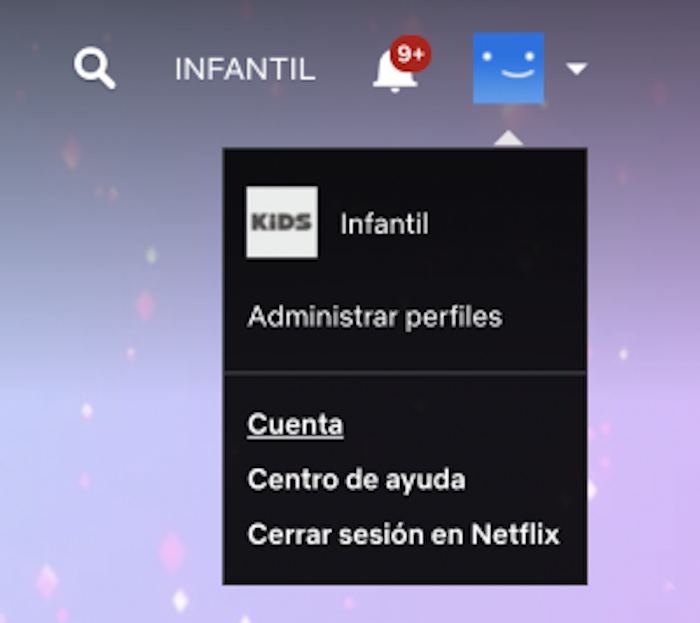Open the search magnifier icon
The image size is (700, 623).
(x=95, y=68)
